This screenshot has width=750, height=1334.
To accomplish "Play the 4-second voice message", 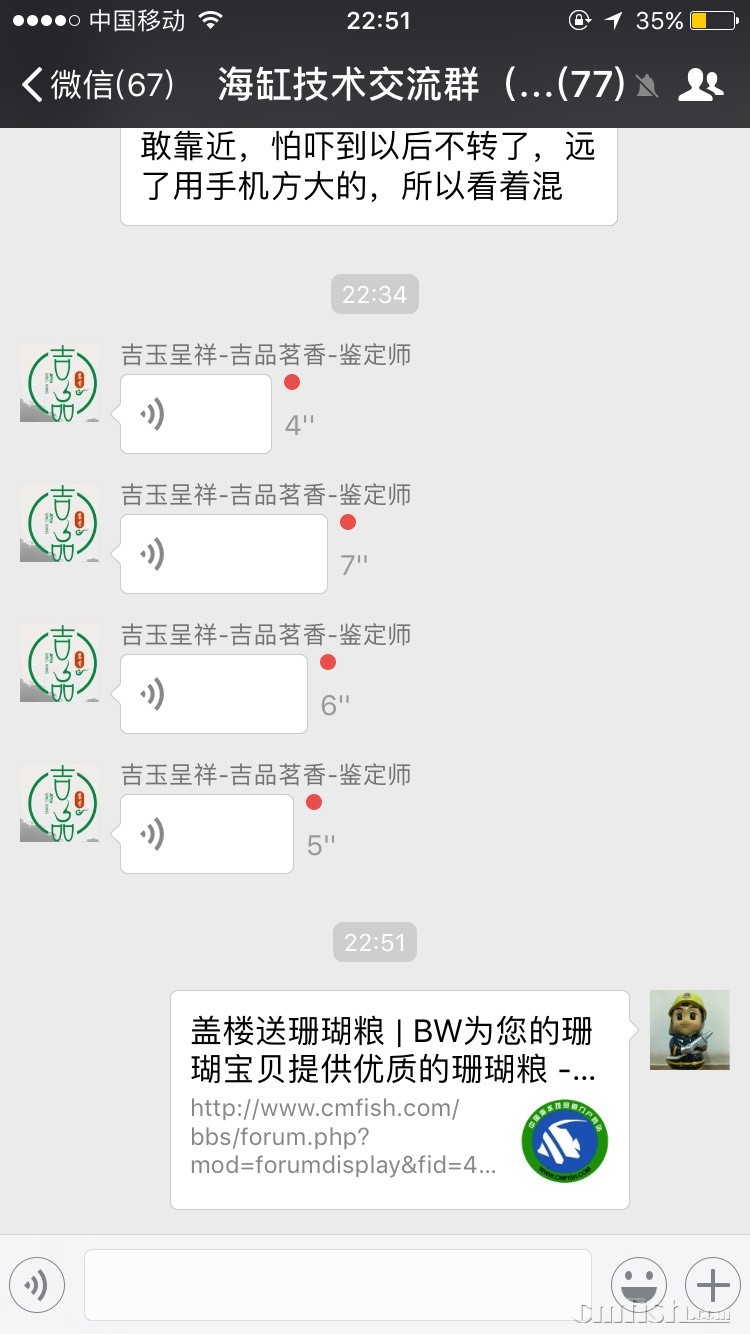I will [195, 414].
